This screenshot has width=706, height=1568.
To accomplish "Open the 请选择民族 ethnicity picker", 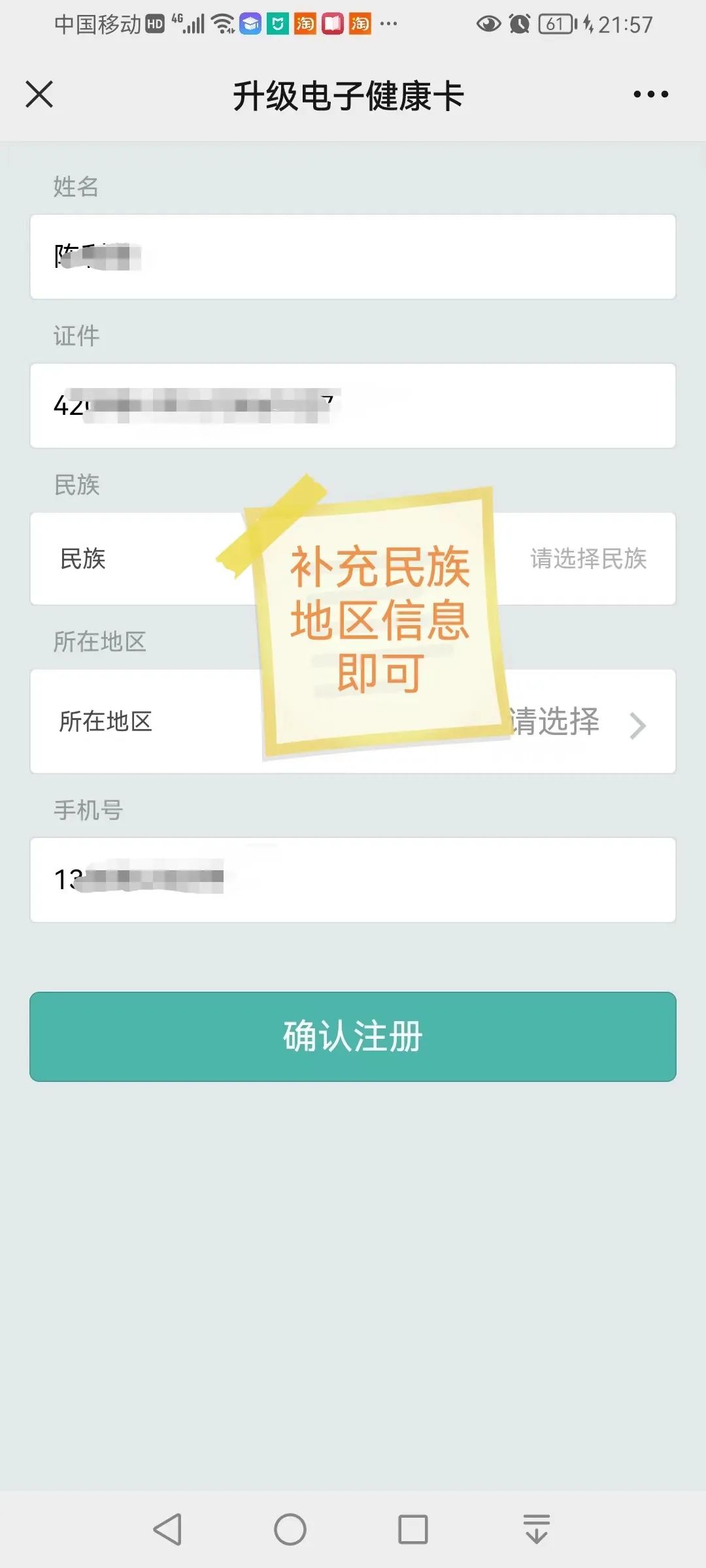I will click(588, 559).
